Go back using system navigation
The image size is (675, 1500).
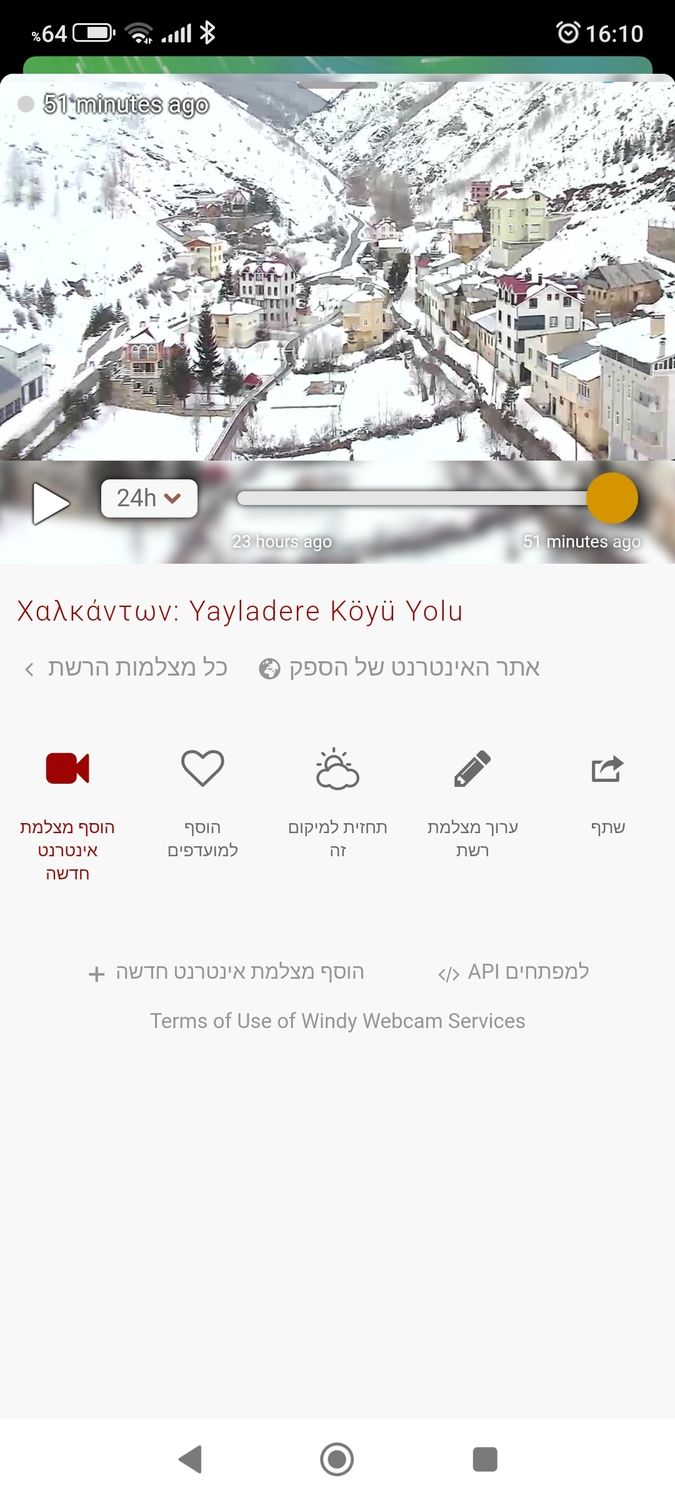pos(190,1459)
